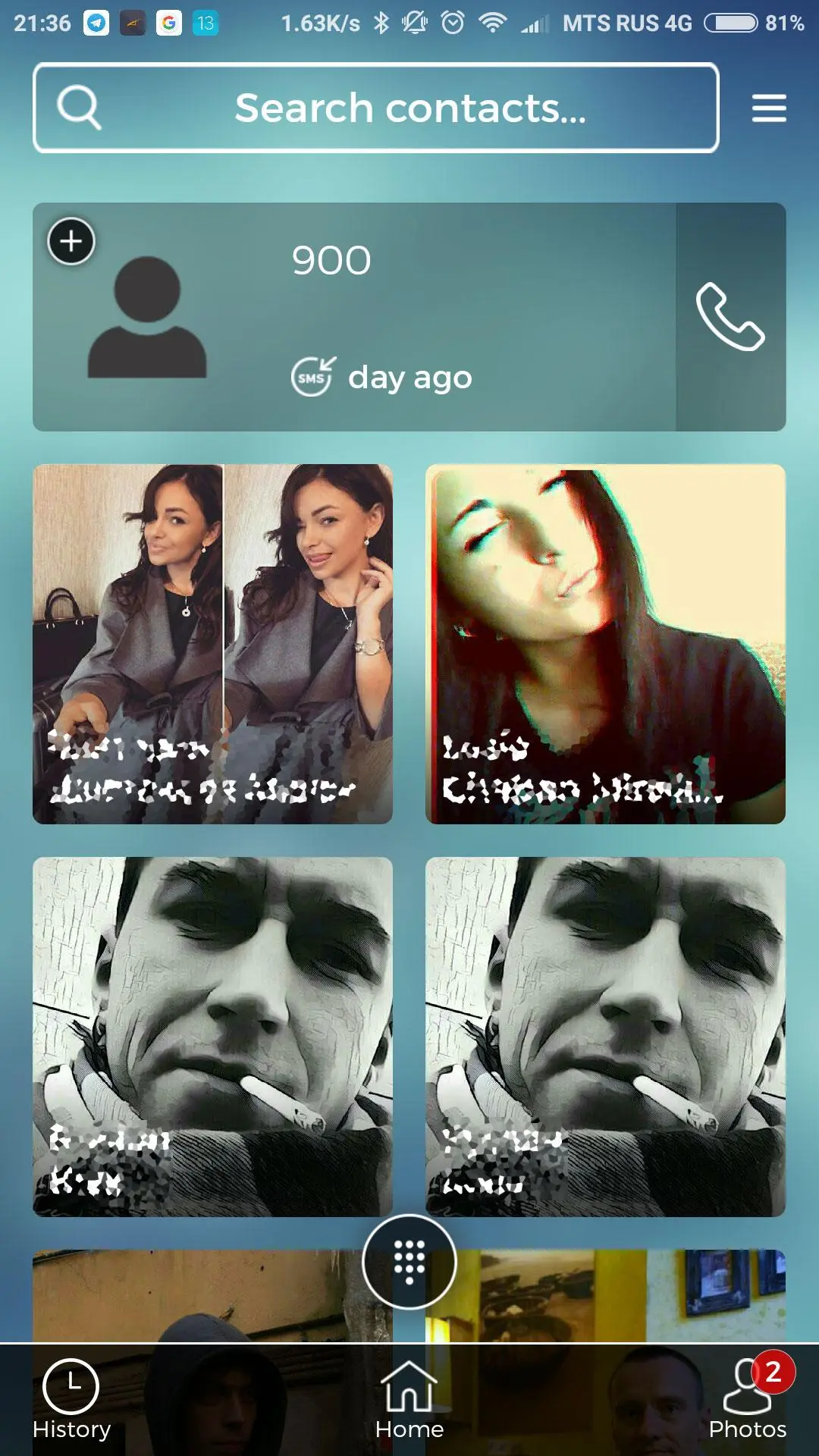
Task: Add number 900 to contacts
Action: click(x=71, y=241)
